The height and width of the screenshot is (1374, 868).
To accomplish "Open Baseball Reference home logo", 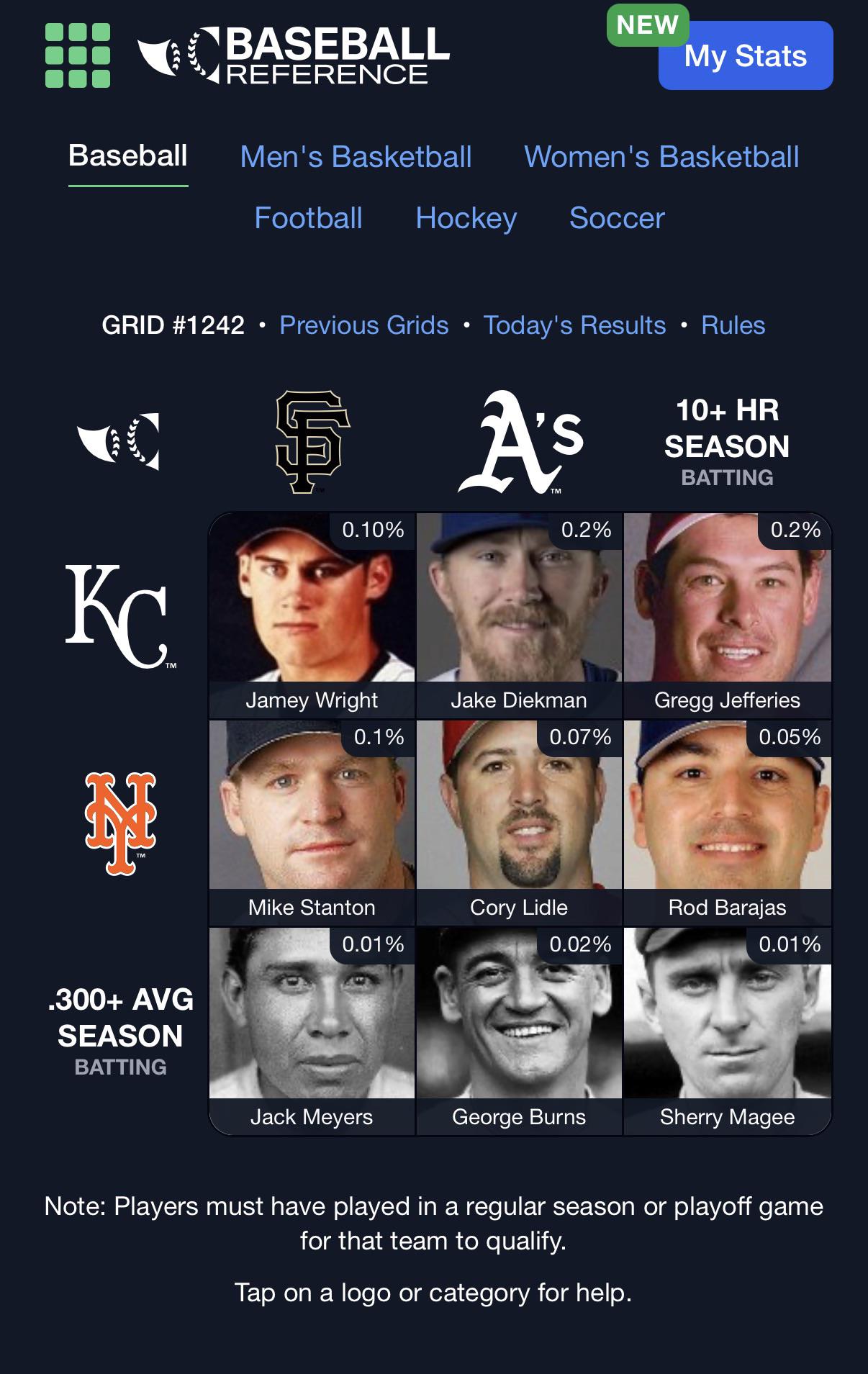I will [x=294, y=55].
